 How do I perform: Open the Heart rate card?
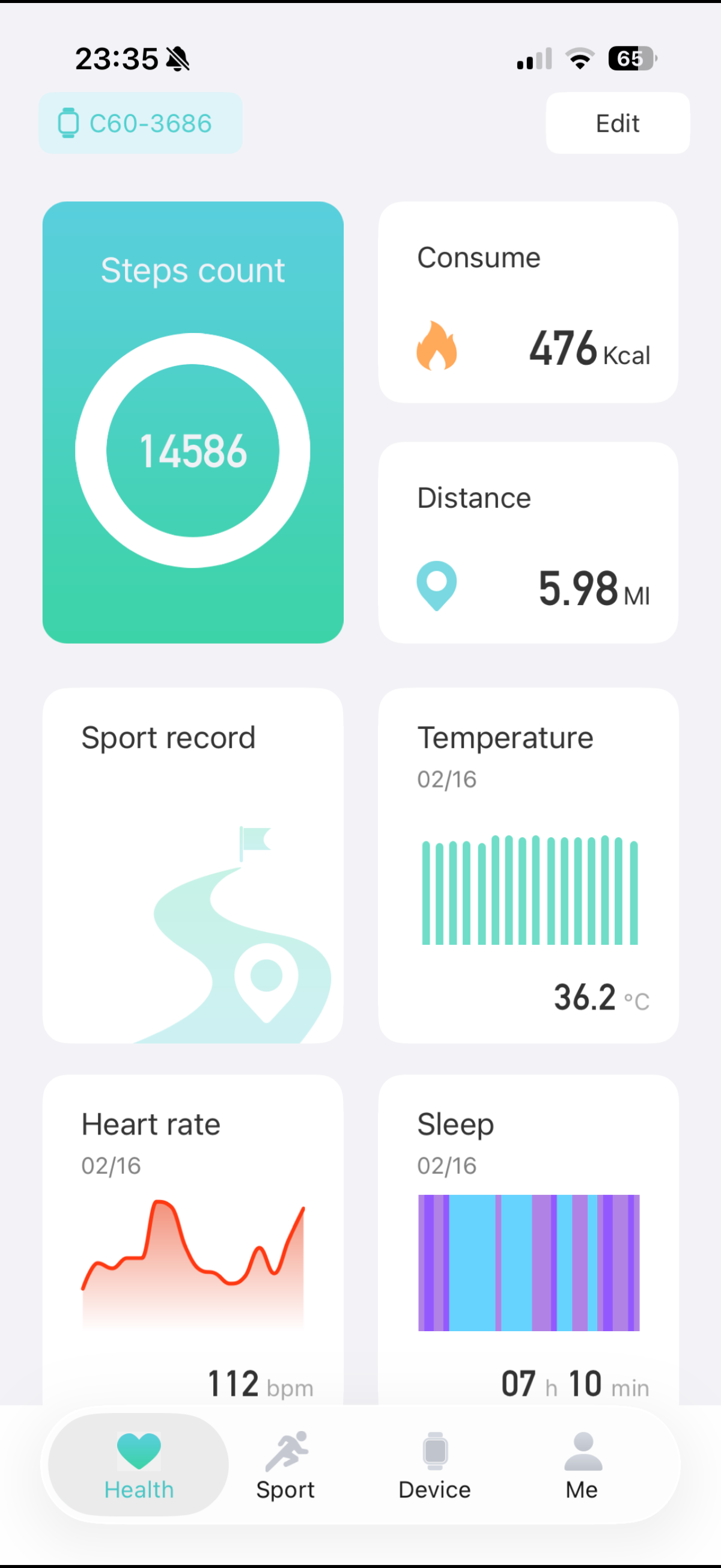(x=193, y=1242)
